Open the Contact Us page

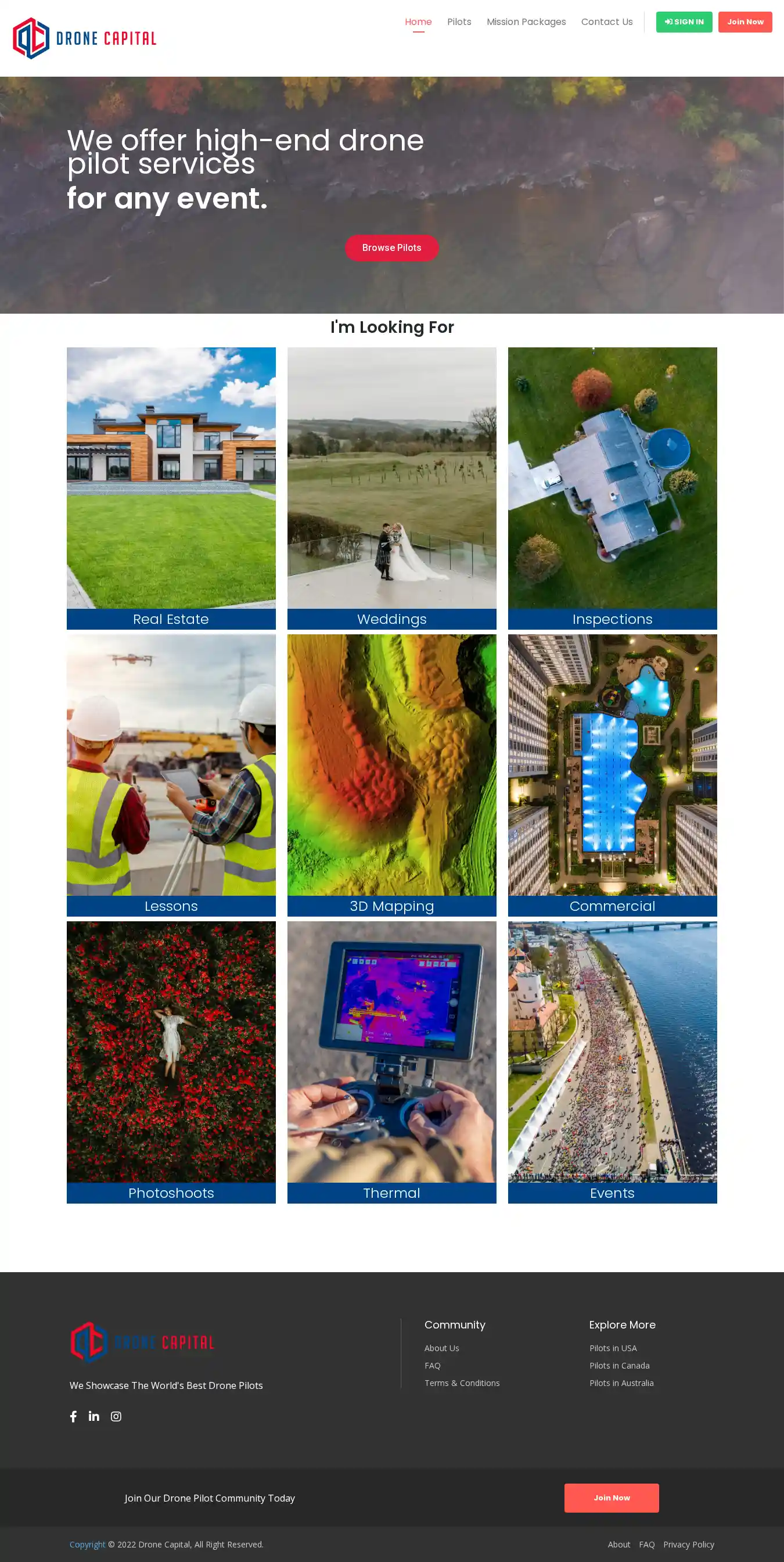pyautogui.click(x=606, y=22)
